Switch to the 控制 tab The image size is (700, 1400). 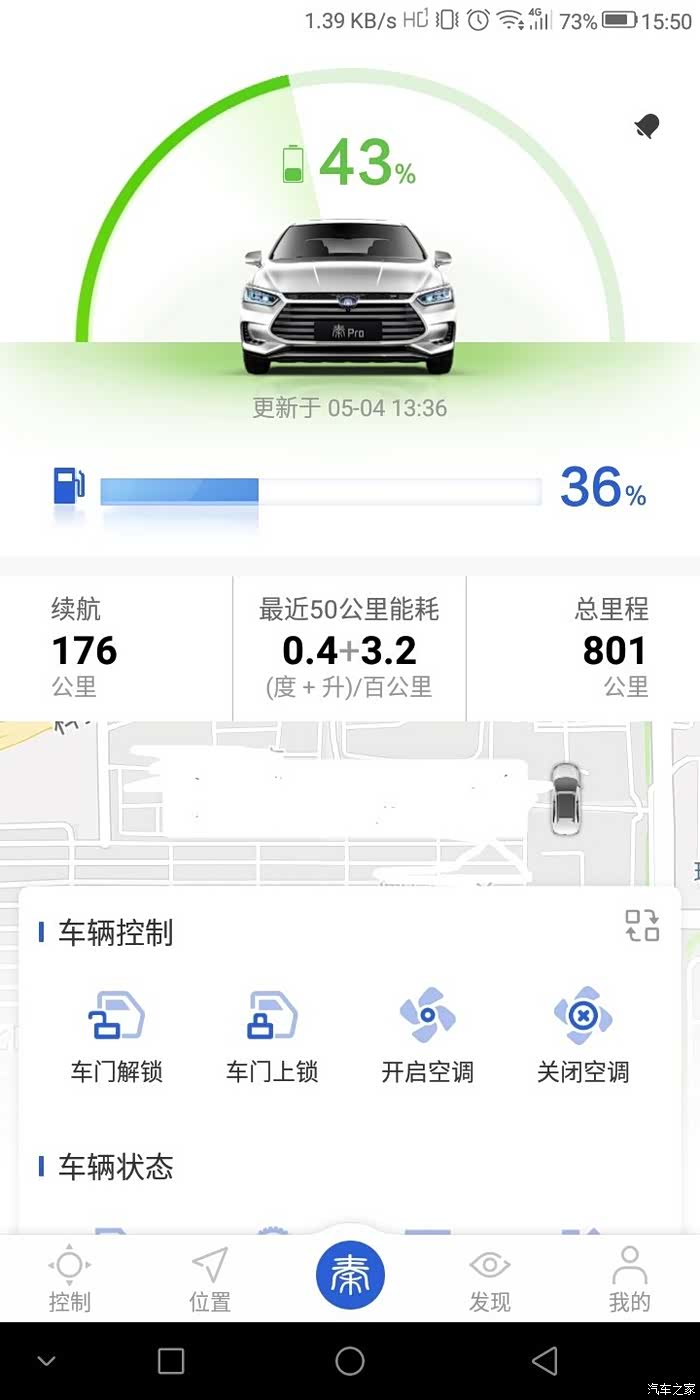[69, 1279]
